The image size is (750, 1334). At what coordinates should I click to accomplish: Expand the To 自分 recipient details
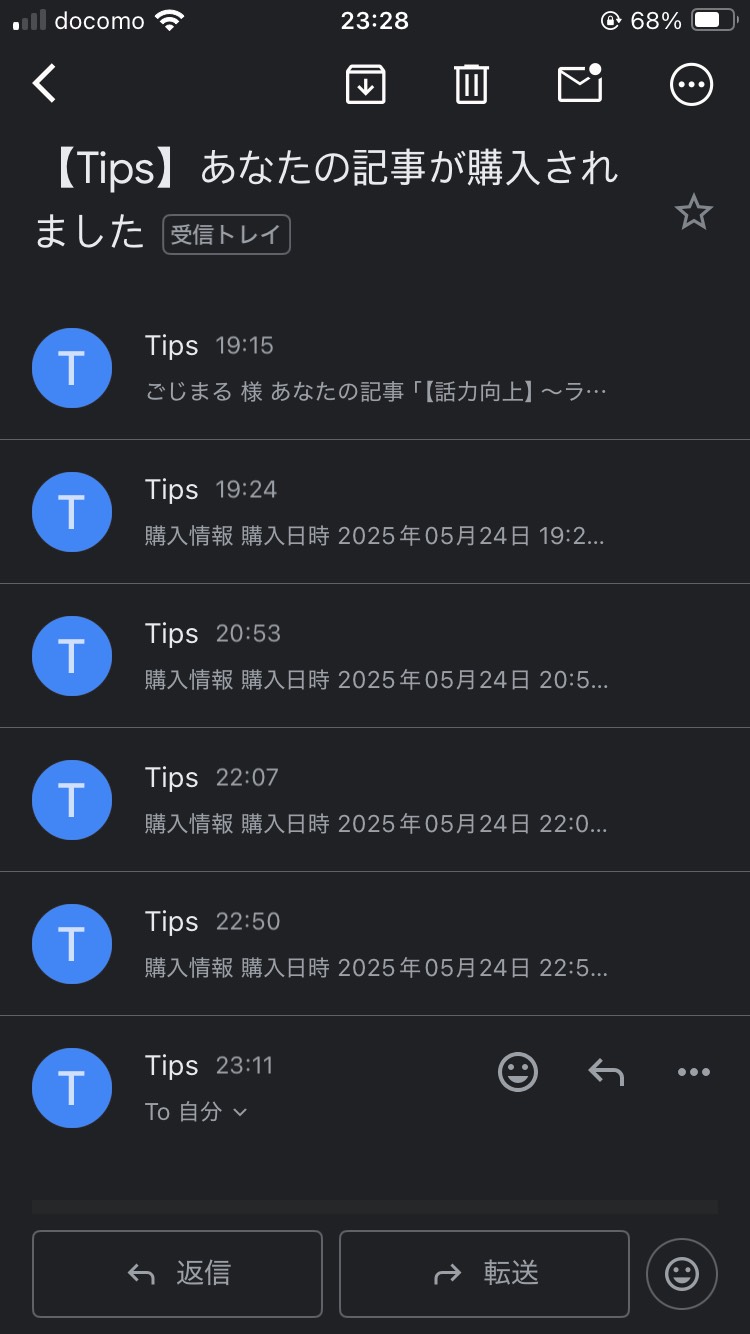[196, 1112]
